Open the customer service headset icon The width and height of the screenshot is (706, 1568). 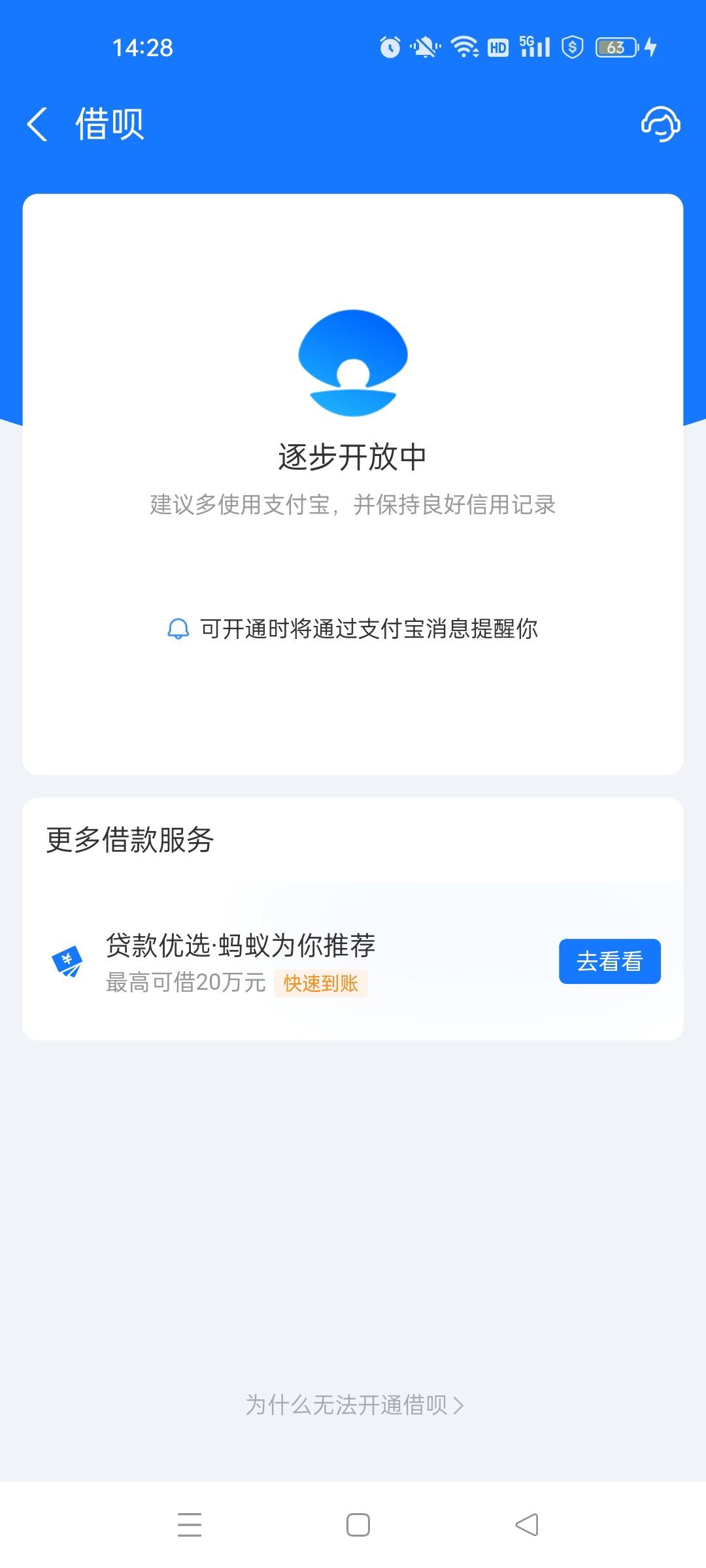tap(660, 124)
